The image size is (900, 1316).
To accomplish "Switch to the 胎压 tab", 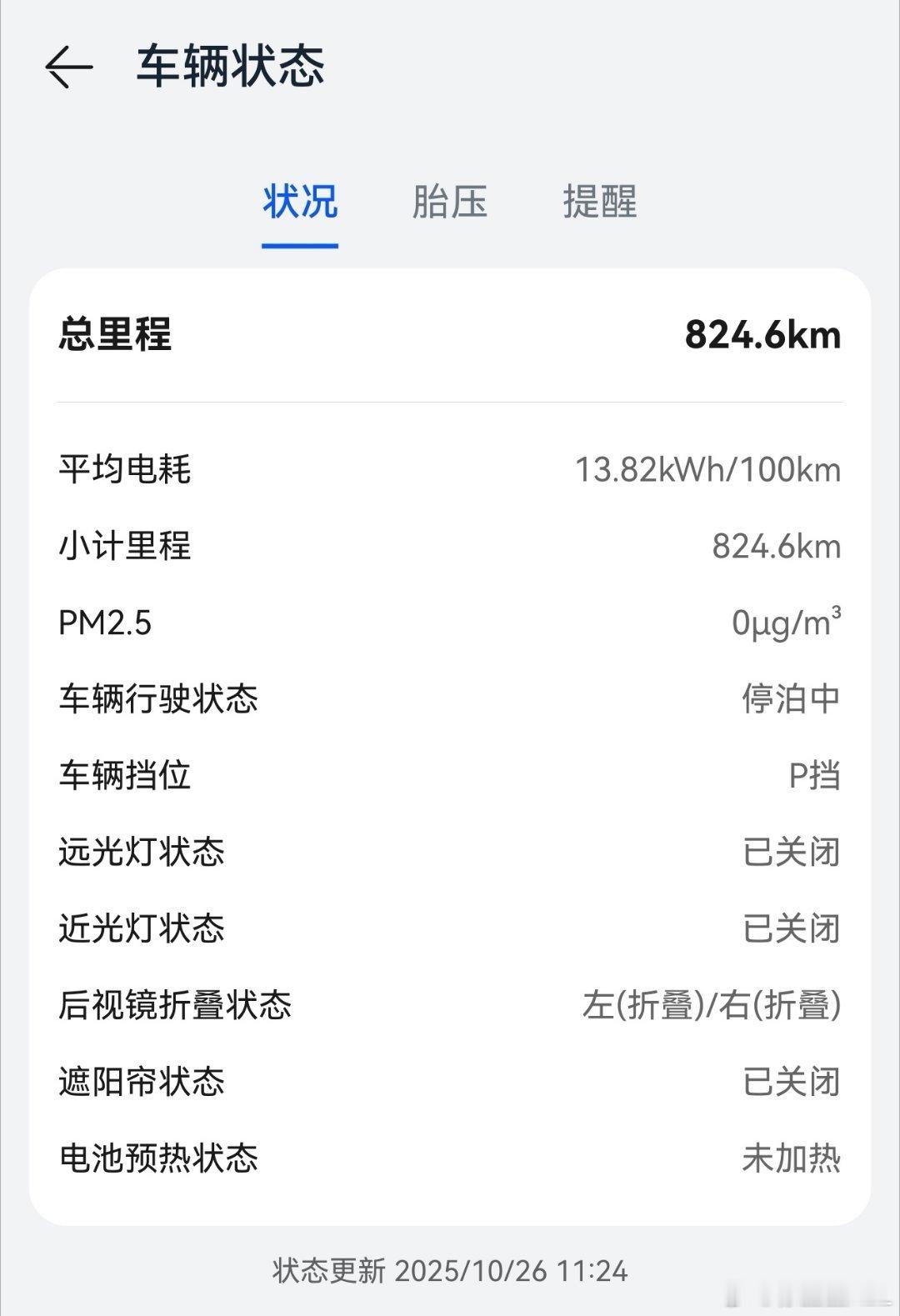I will (x=451, y=203).
